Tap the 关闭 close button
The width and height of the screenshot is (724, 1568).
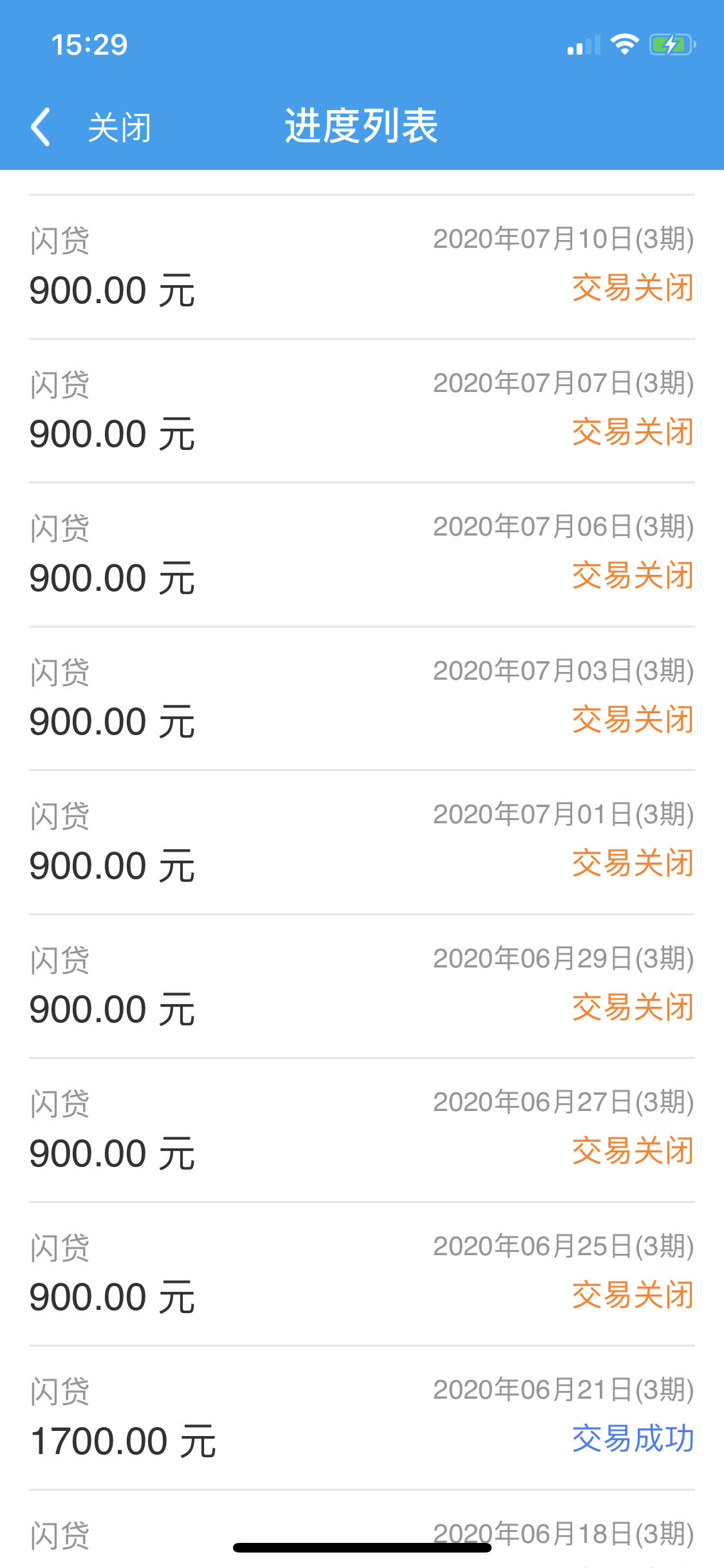tap(120, 127)
